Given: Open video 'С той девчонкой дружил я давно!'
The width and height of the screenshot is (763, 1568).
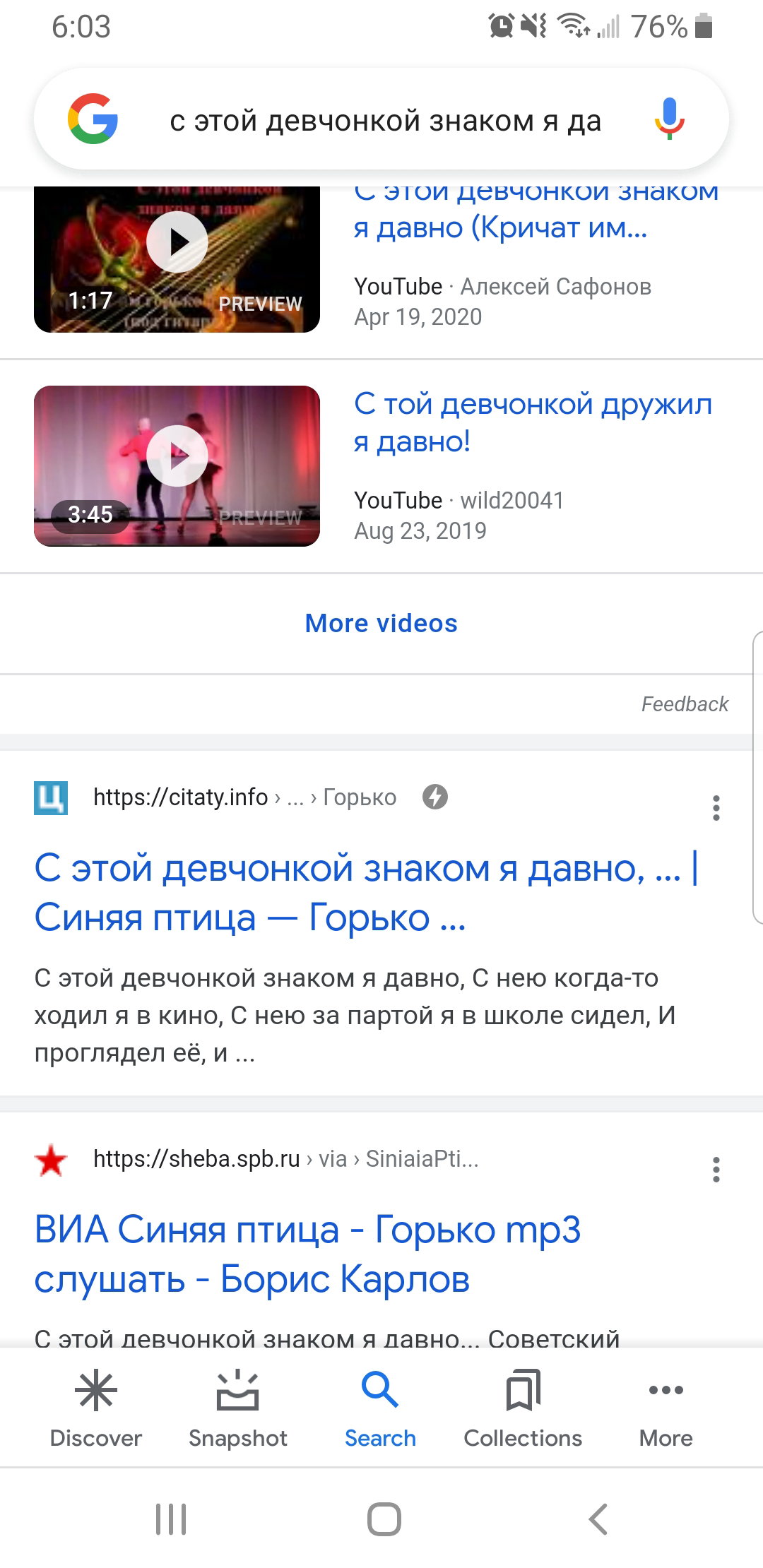Looking at the screenshot, I should pyautogui.click(x=533, y=422).
